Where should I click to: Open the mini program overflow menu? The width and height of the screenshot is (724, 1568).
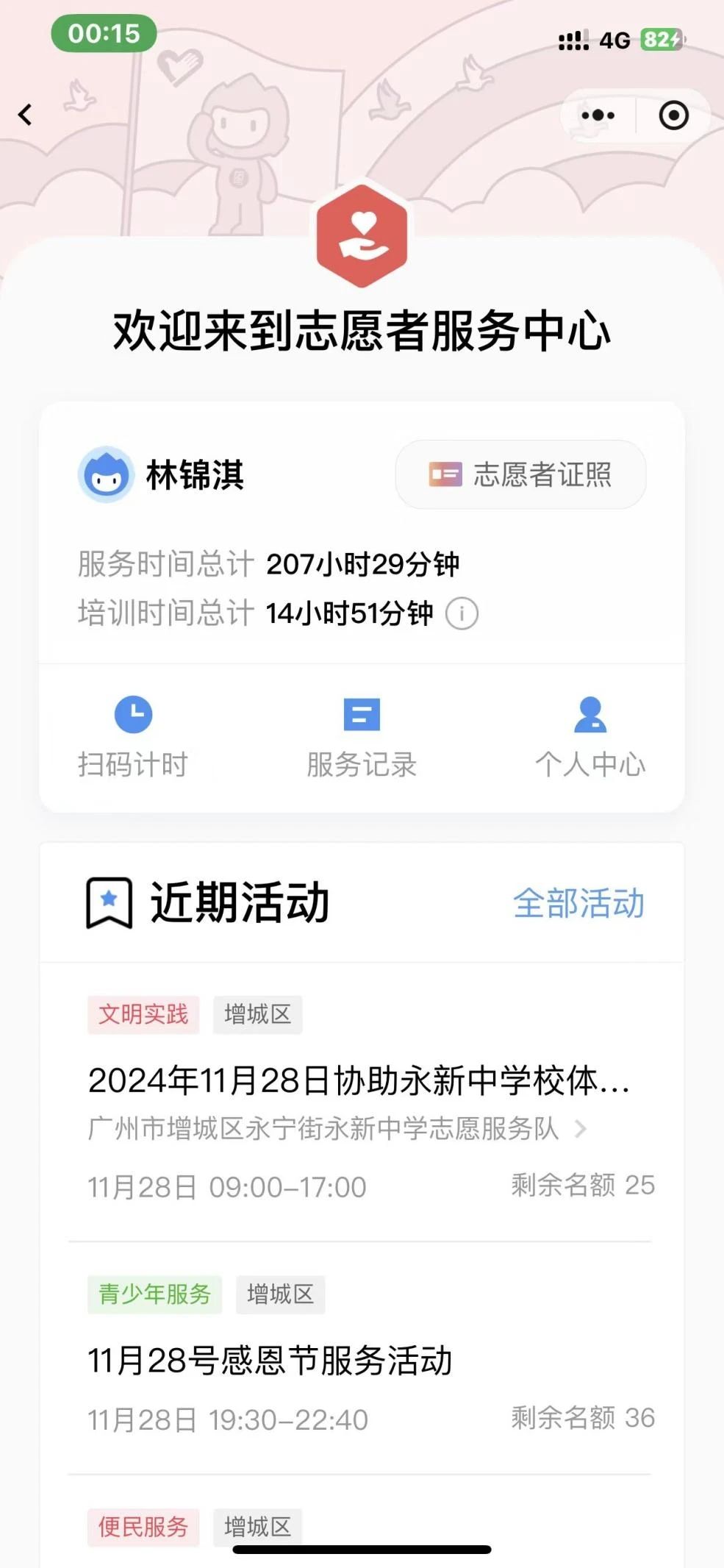point(598,115)
